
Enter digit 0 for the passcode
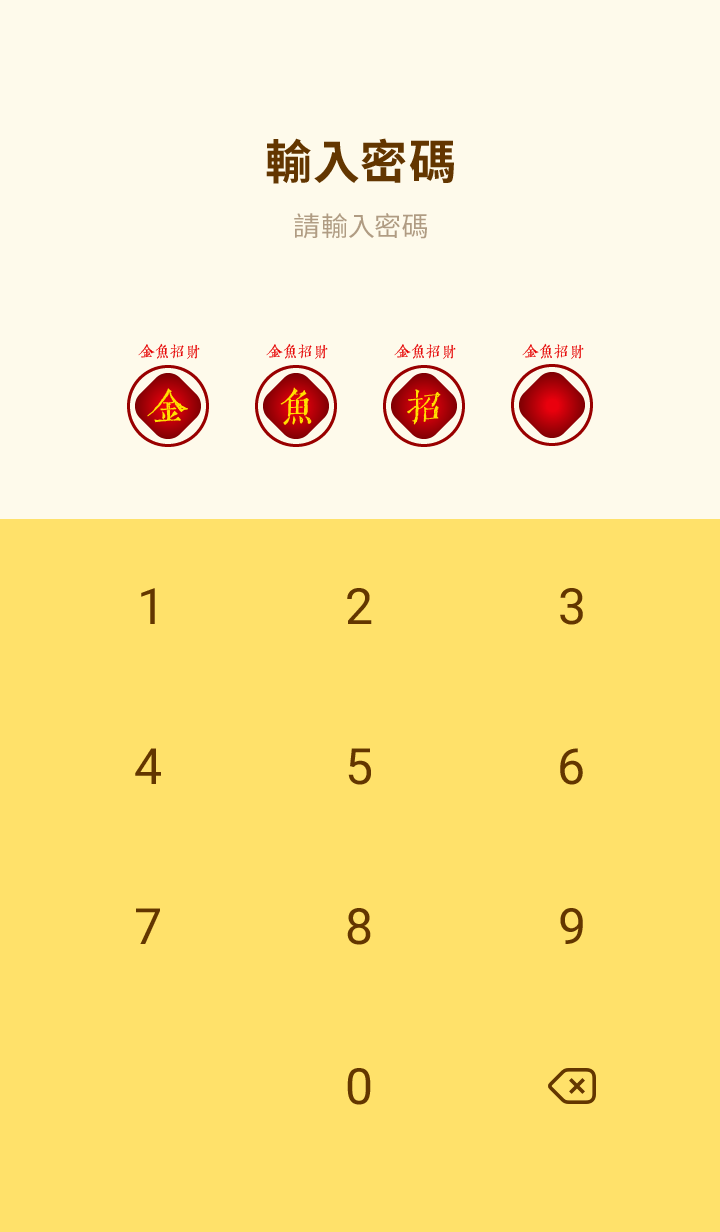coord(359,1087)
